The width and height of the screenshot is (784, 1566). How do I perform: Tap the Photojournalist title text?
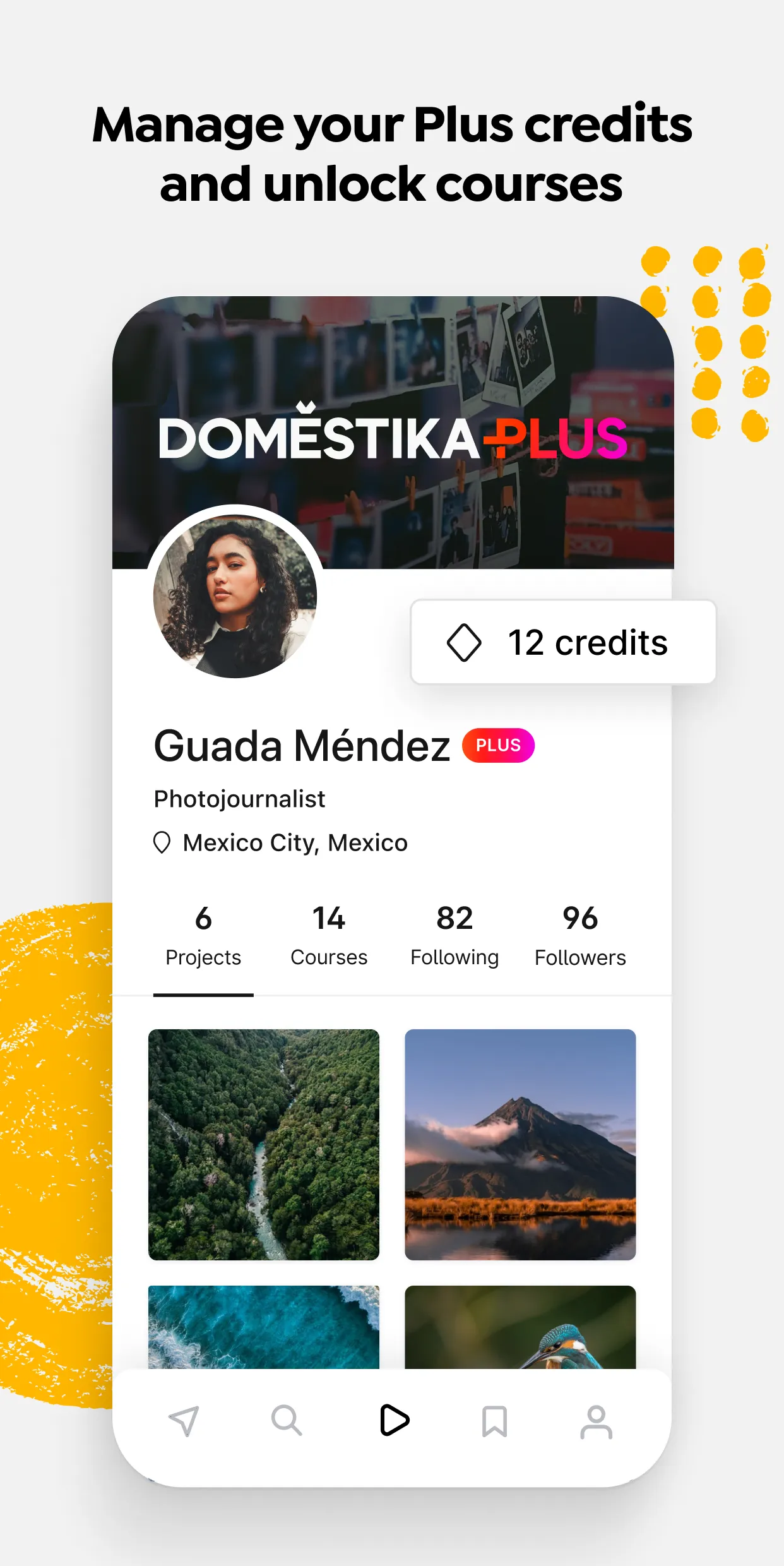[239, 799]
